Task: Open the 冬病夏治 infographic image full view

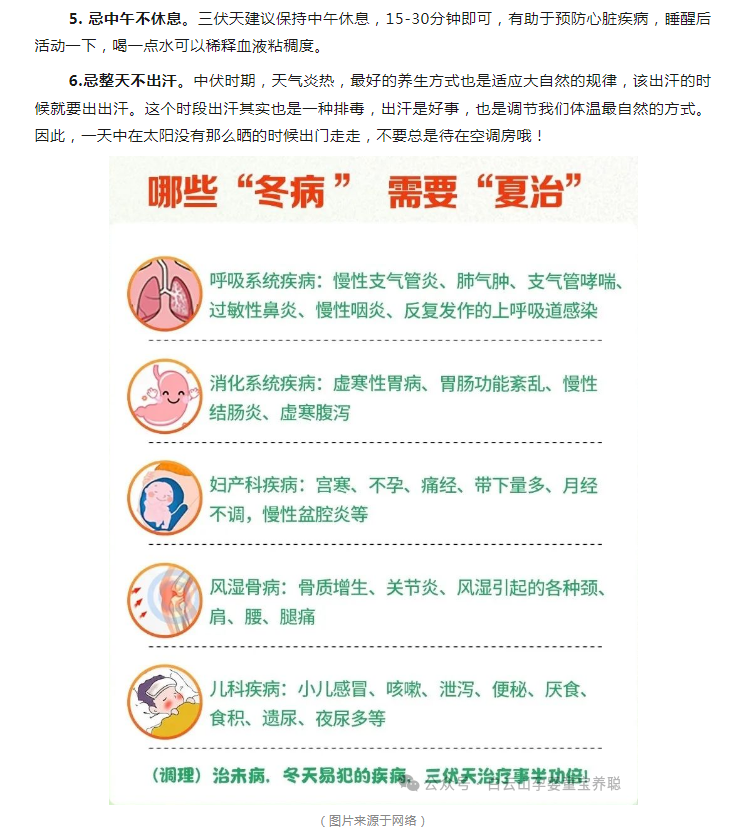Action: (373, 480)
